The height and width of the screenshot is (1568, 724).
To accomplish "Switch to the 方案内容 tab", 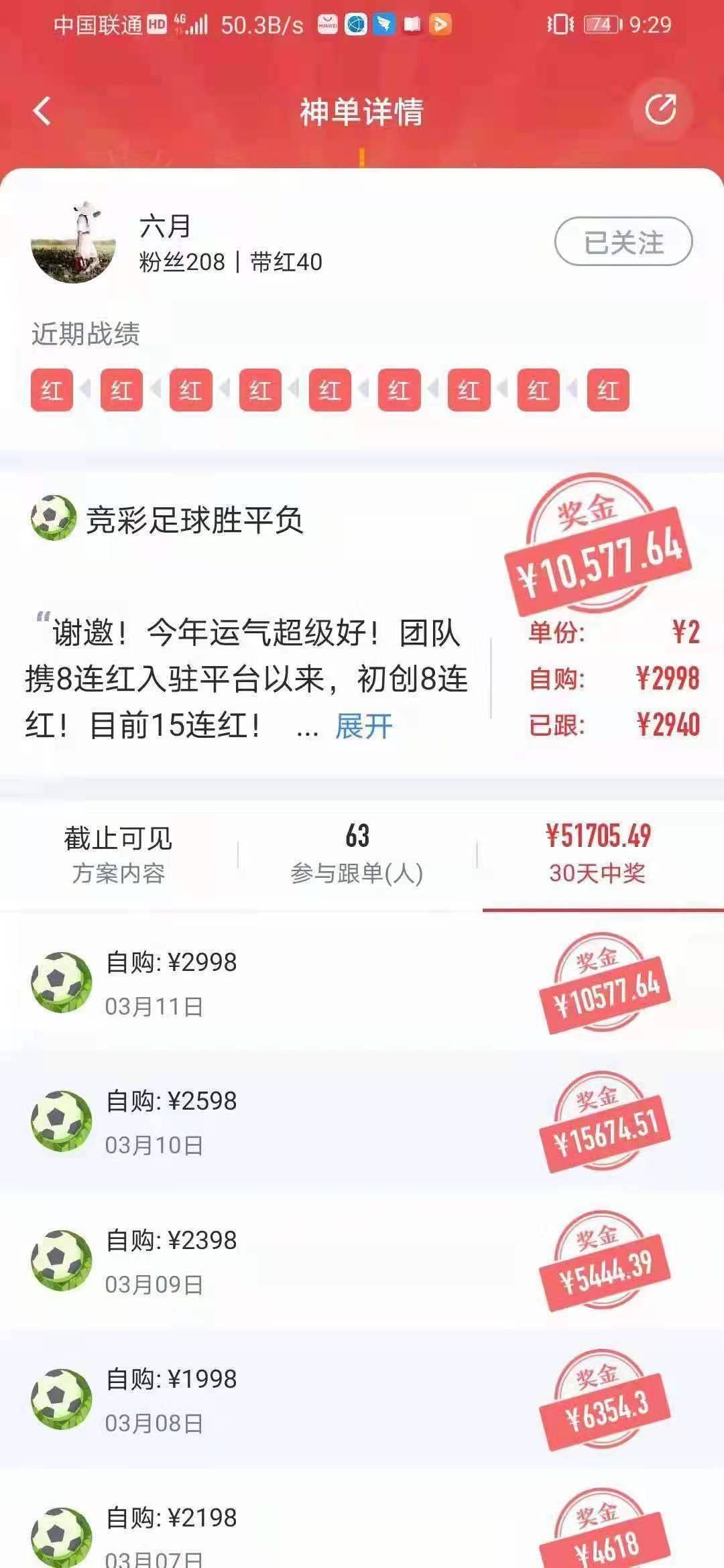I will point(119,855).
